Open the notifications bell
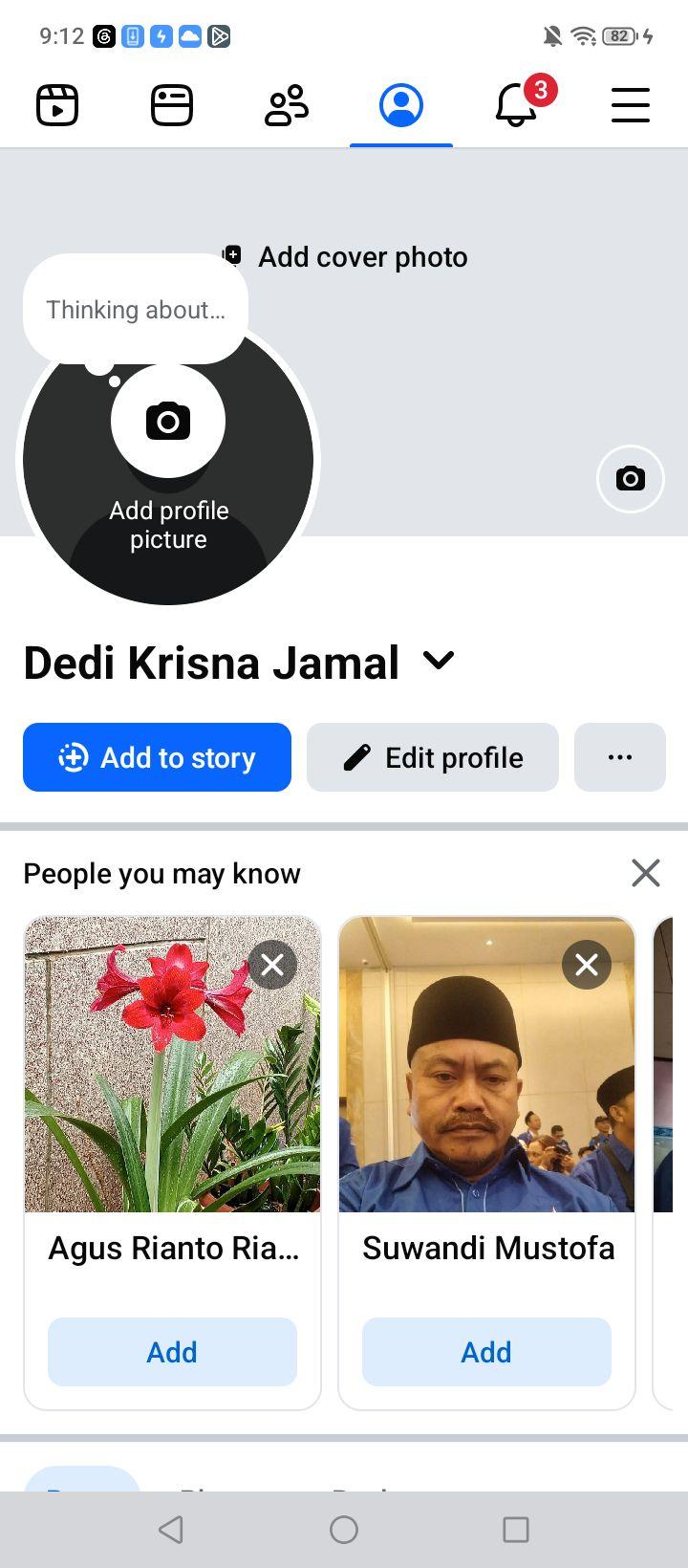Screen dimensions: 688x1568 (516, 105)
